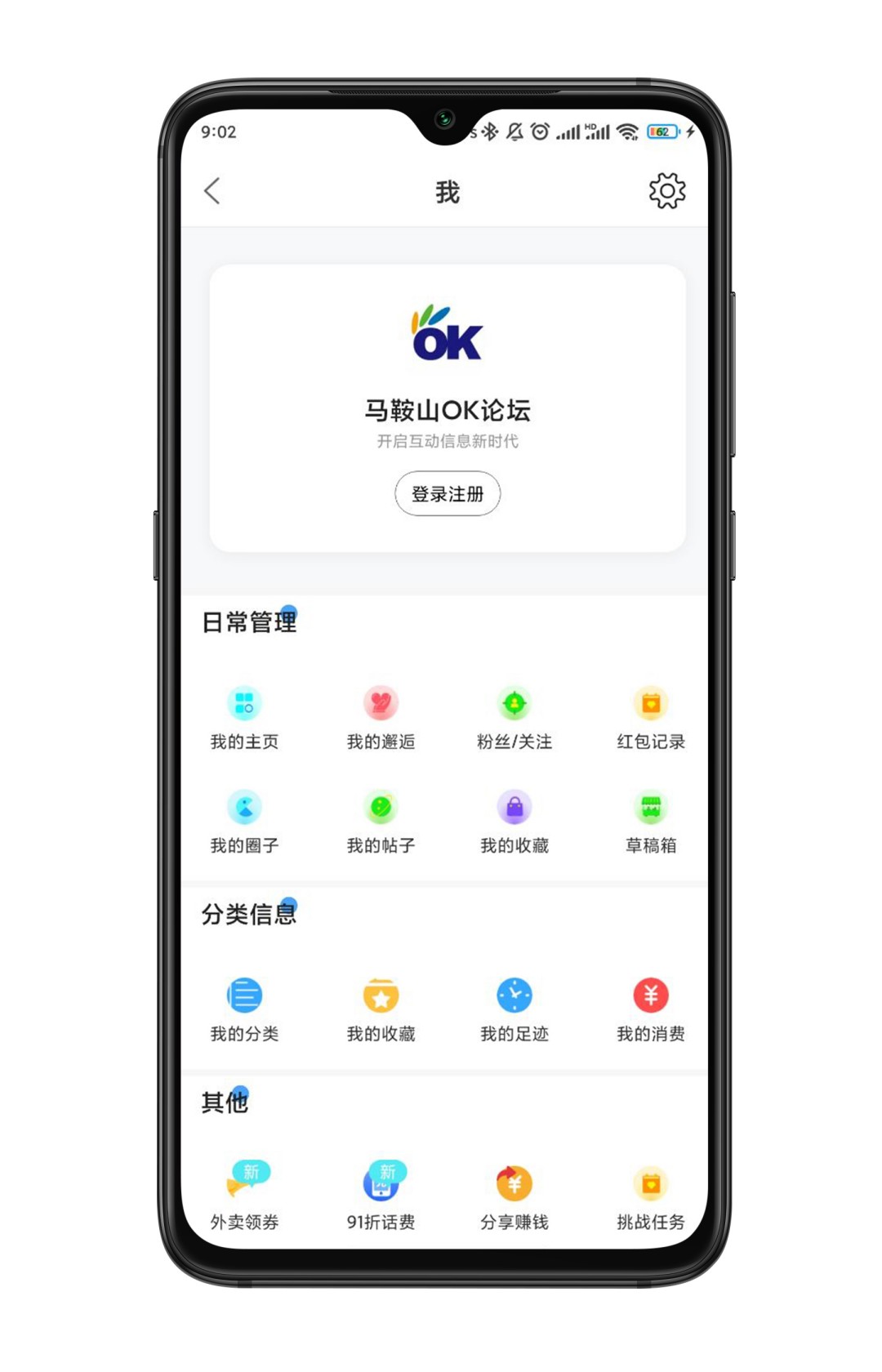View 我的帖子 (My Posts)

point(380,821)
